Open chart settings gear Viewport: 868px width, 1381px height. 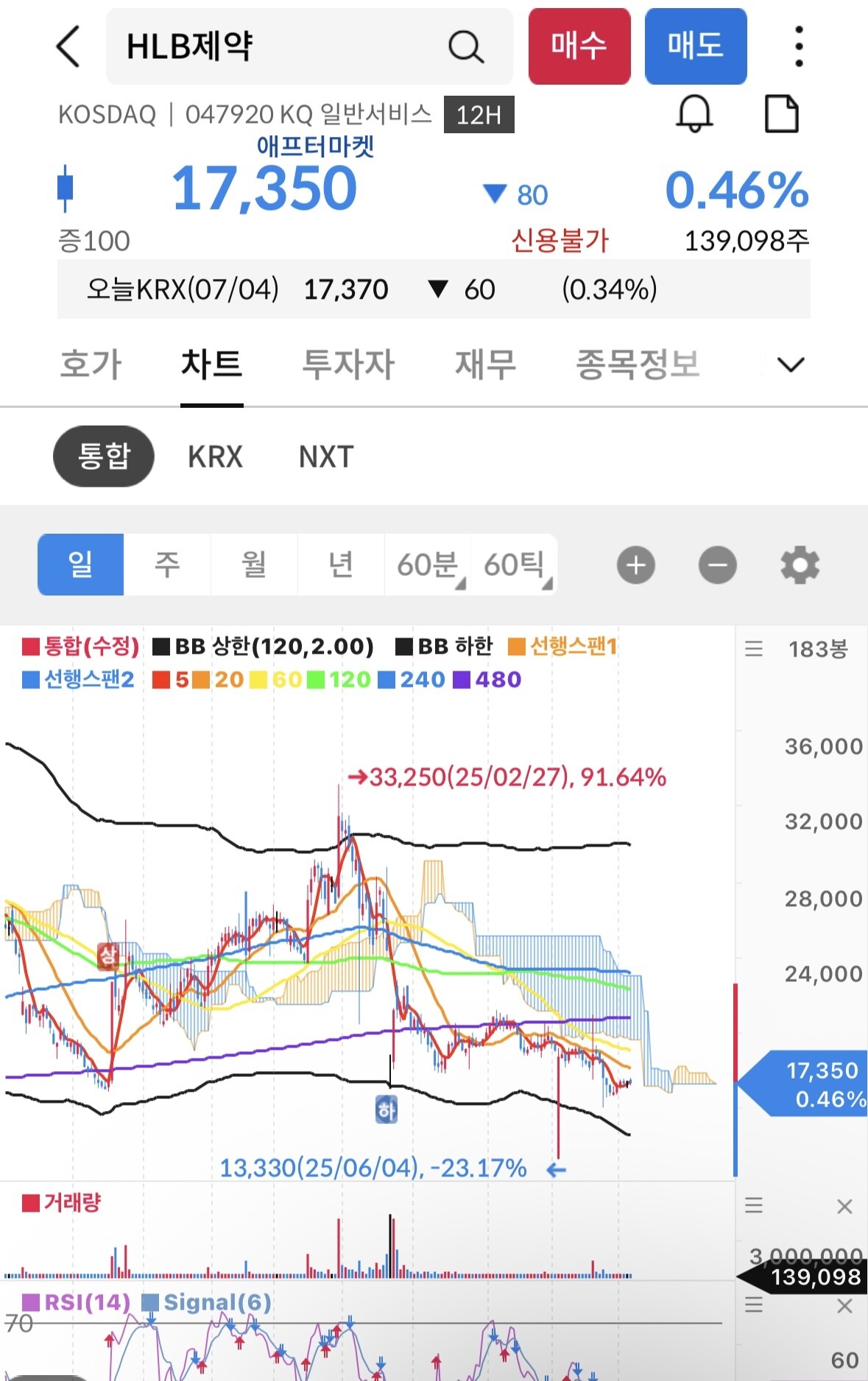pyautogui.click(x=800, y=565)
